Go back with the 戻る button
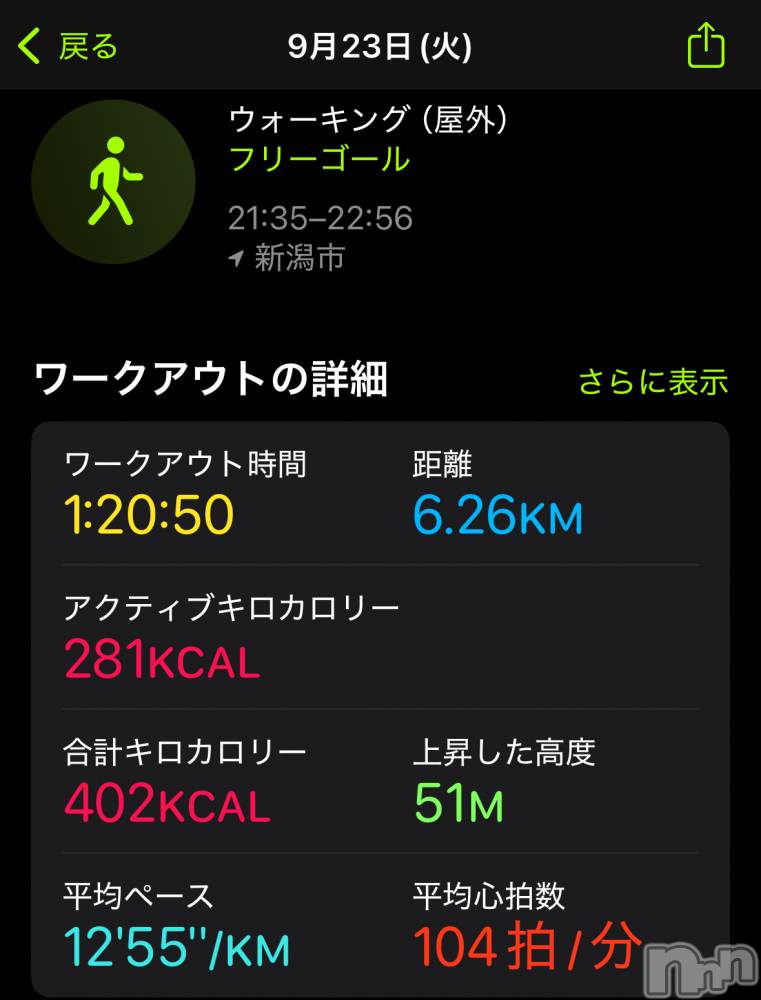Image resolution: width=761 pixels, height=1000 pixels. 68,47
